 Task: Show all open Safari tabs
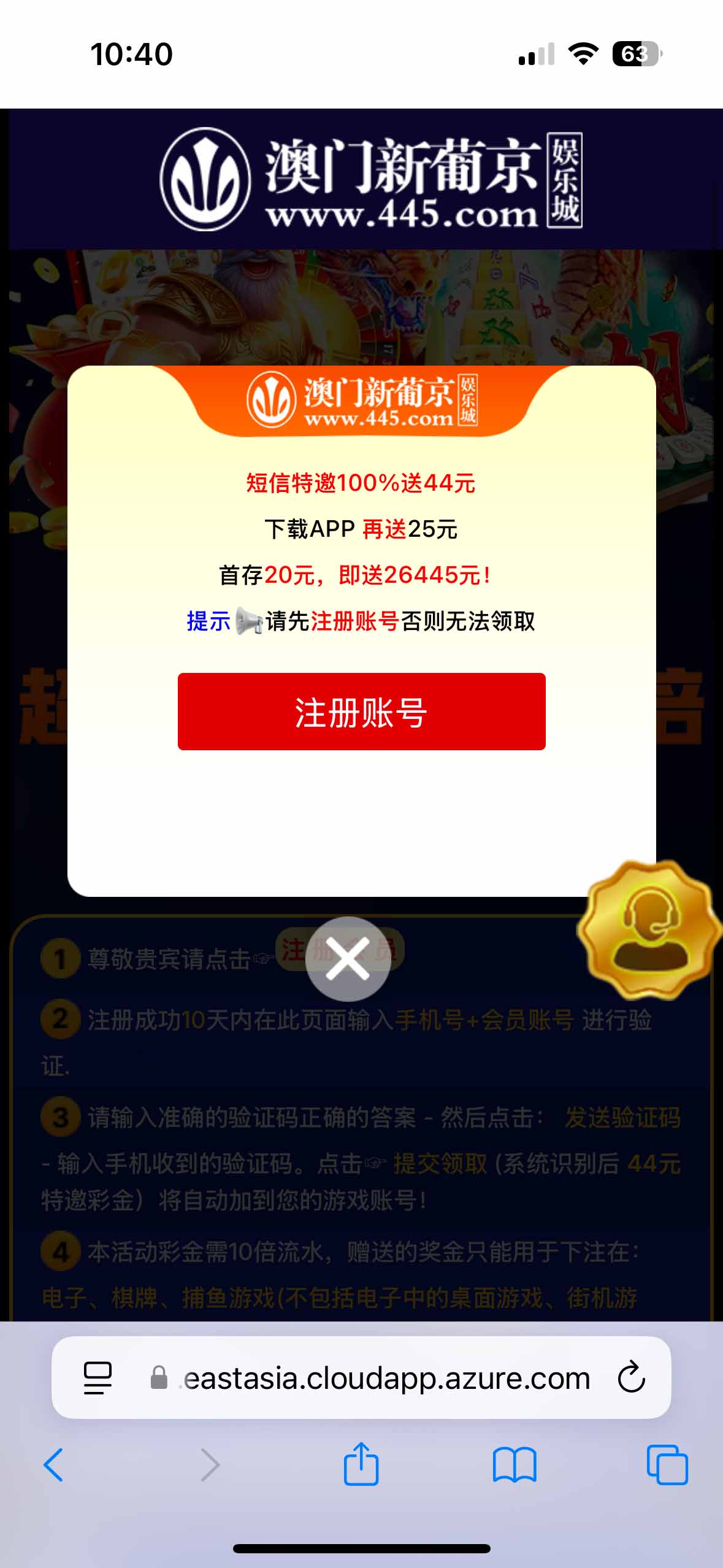click(x=667, y=1465)
